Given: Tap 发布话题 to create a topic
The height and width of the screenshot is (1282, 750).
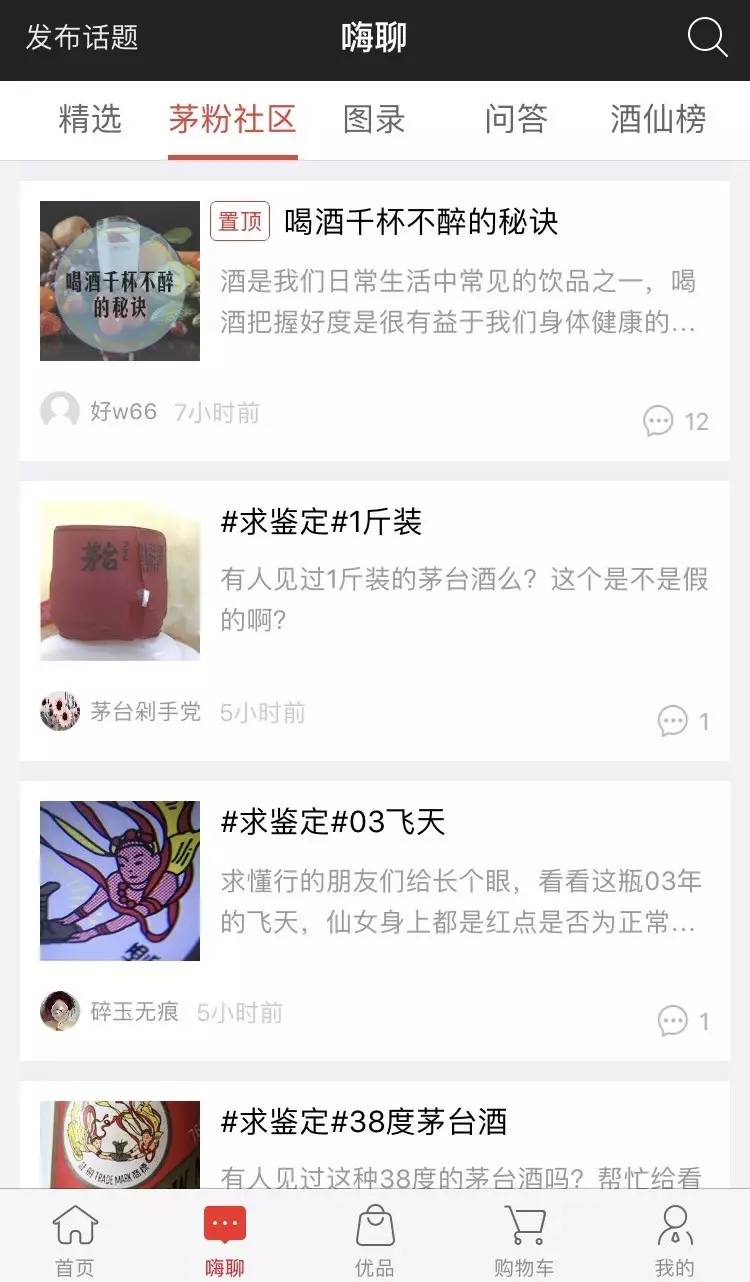Looking at the screenshot, I should pyautogui.click(x=83, y=38).
